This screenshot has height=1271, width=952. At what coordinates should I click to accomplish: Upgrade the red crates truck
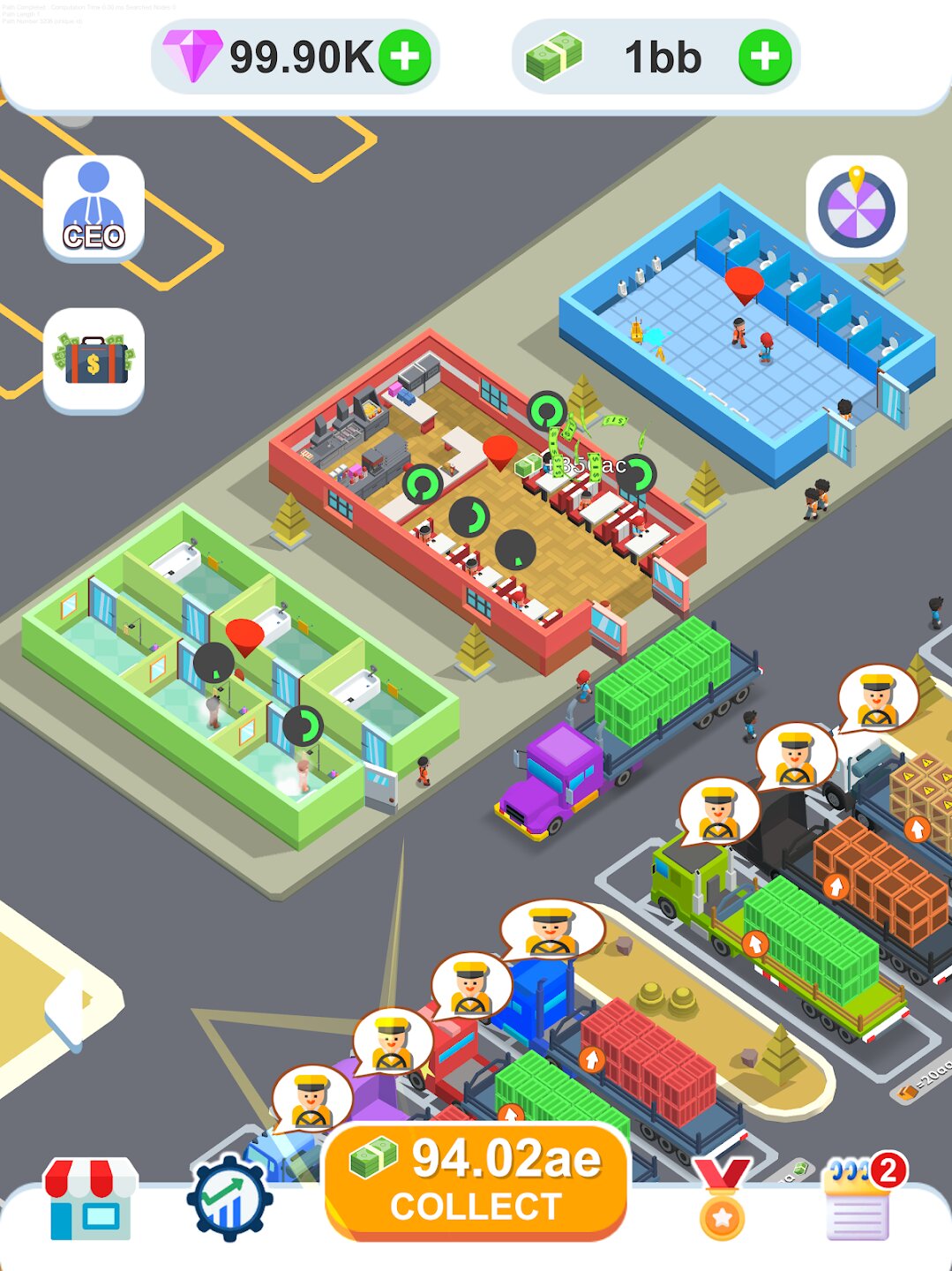[x=592, y=1057]
